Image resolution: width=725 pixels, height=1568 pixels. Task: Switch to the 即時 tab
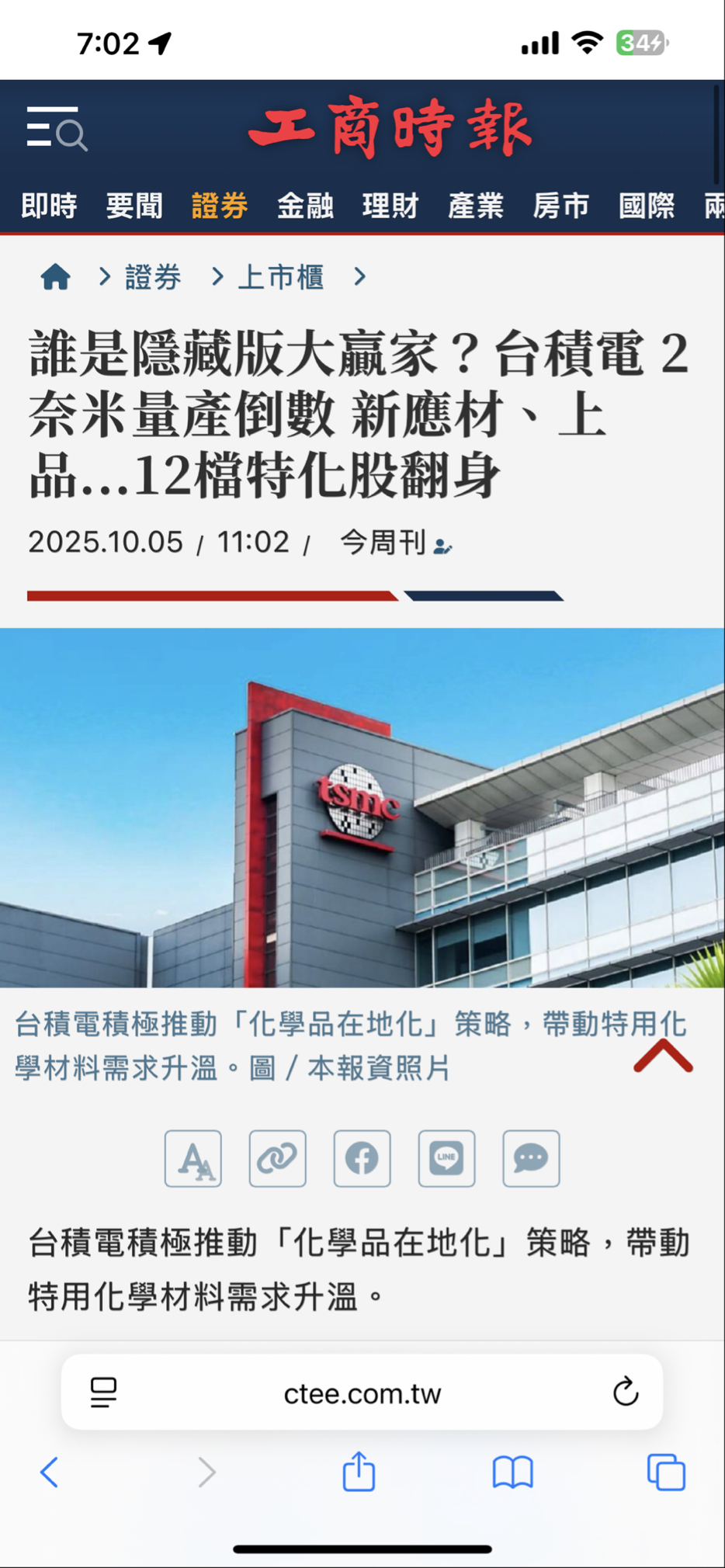(x=49, y=206)
